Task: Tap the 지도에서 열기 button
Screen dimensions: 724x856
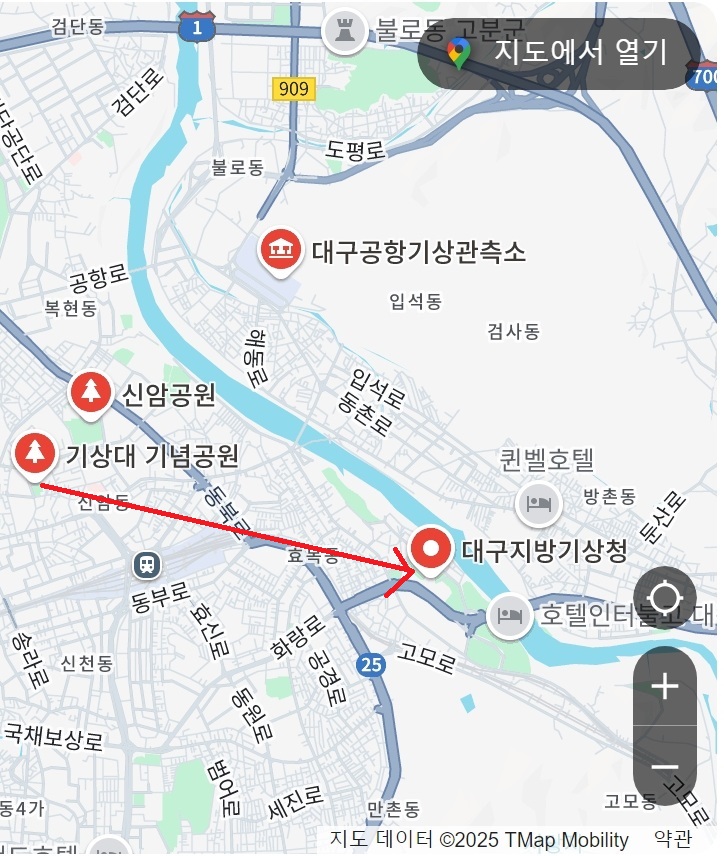Action: pos(557,52)
